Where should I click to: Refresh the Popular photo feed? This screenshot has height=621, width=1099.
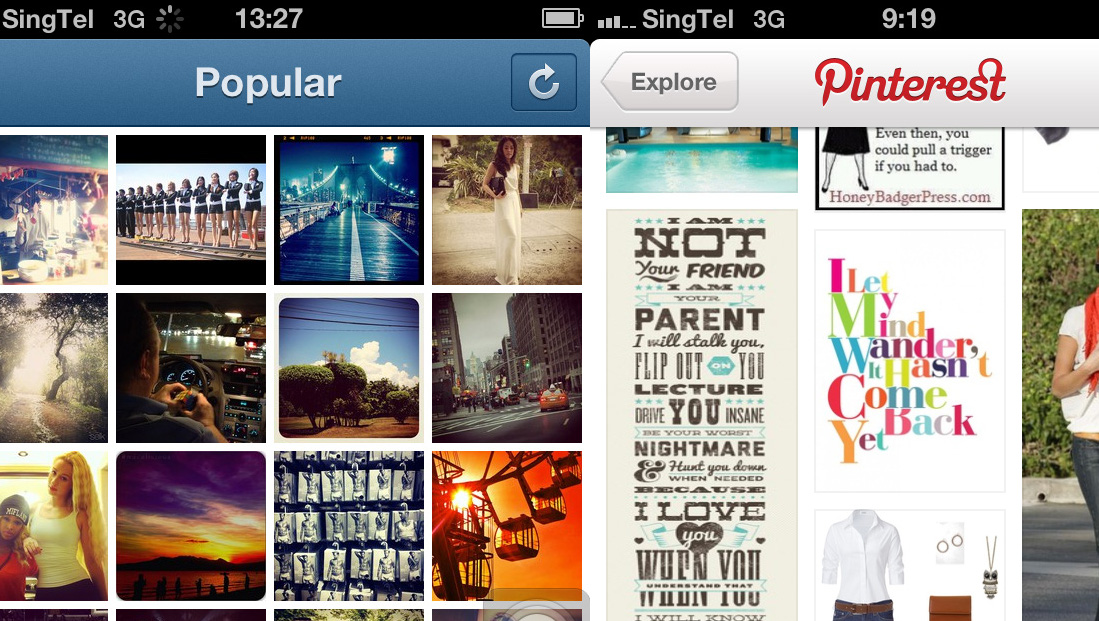tap(543, 82)
